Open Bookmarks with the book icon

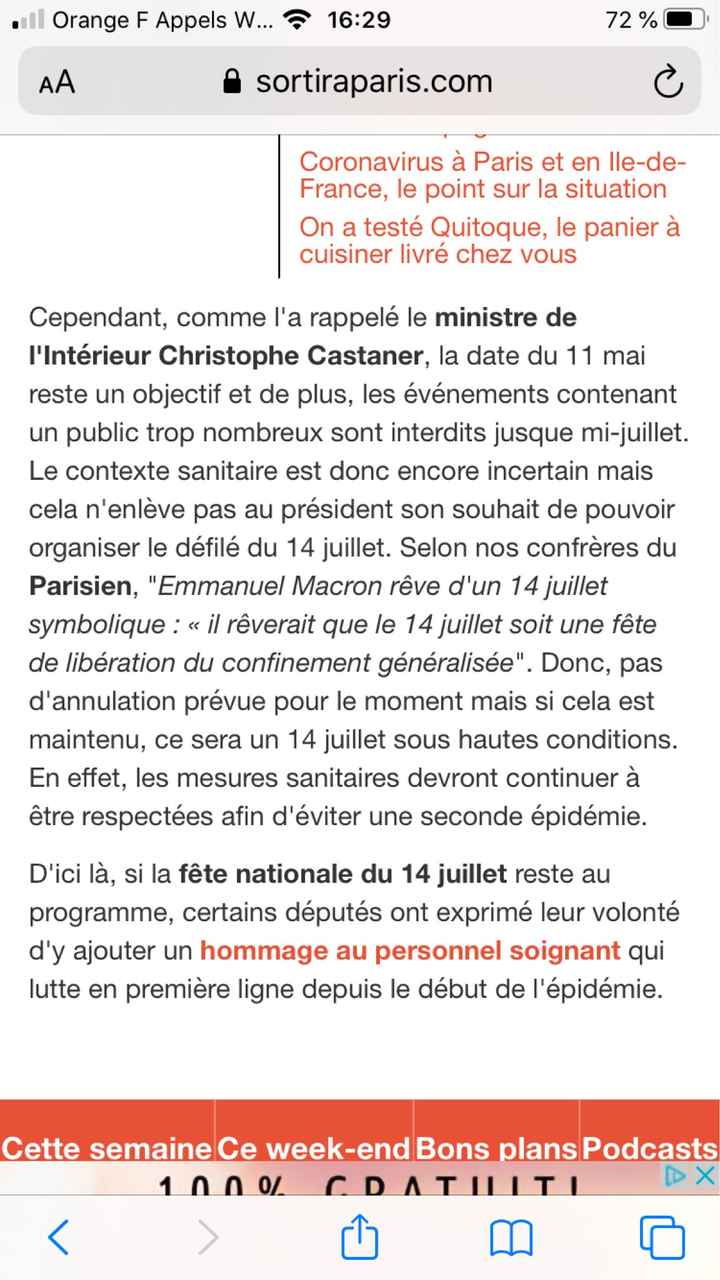pos(510,1237)
